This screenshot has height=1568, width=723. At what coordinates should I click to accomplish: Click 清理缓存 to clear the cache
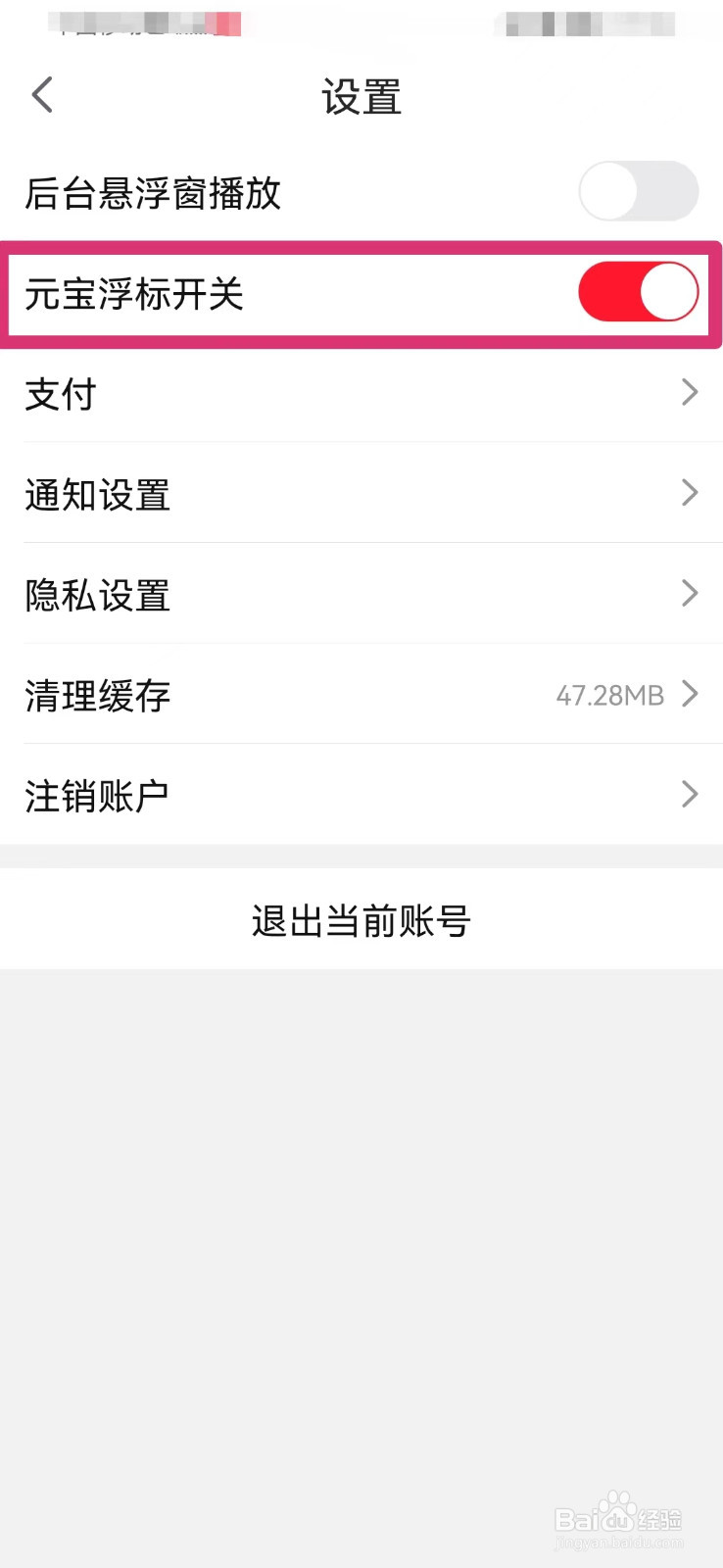pos(97,694)
